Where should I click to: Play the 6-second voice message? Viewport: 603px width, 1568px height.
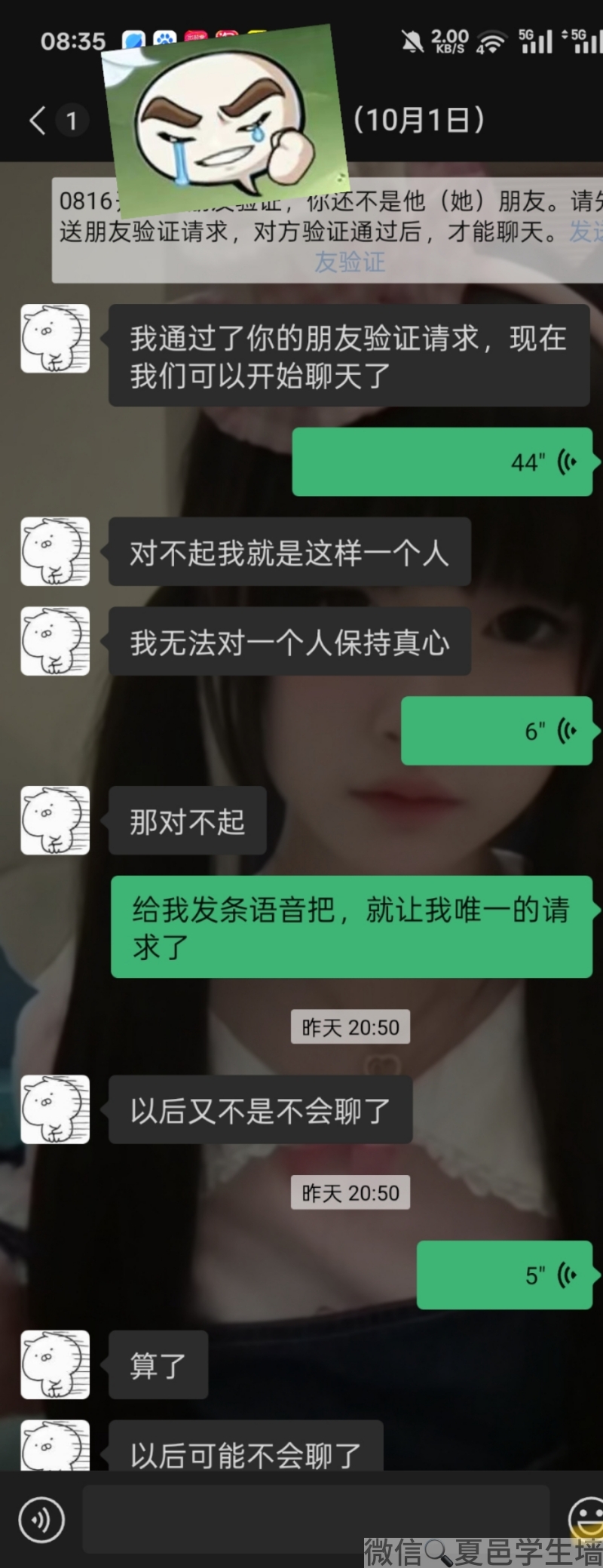pos(496,730)
